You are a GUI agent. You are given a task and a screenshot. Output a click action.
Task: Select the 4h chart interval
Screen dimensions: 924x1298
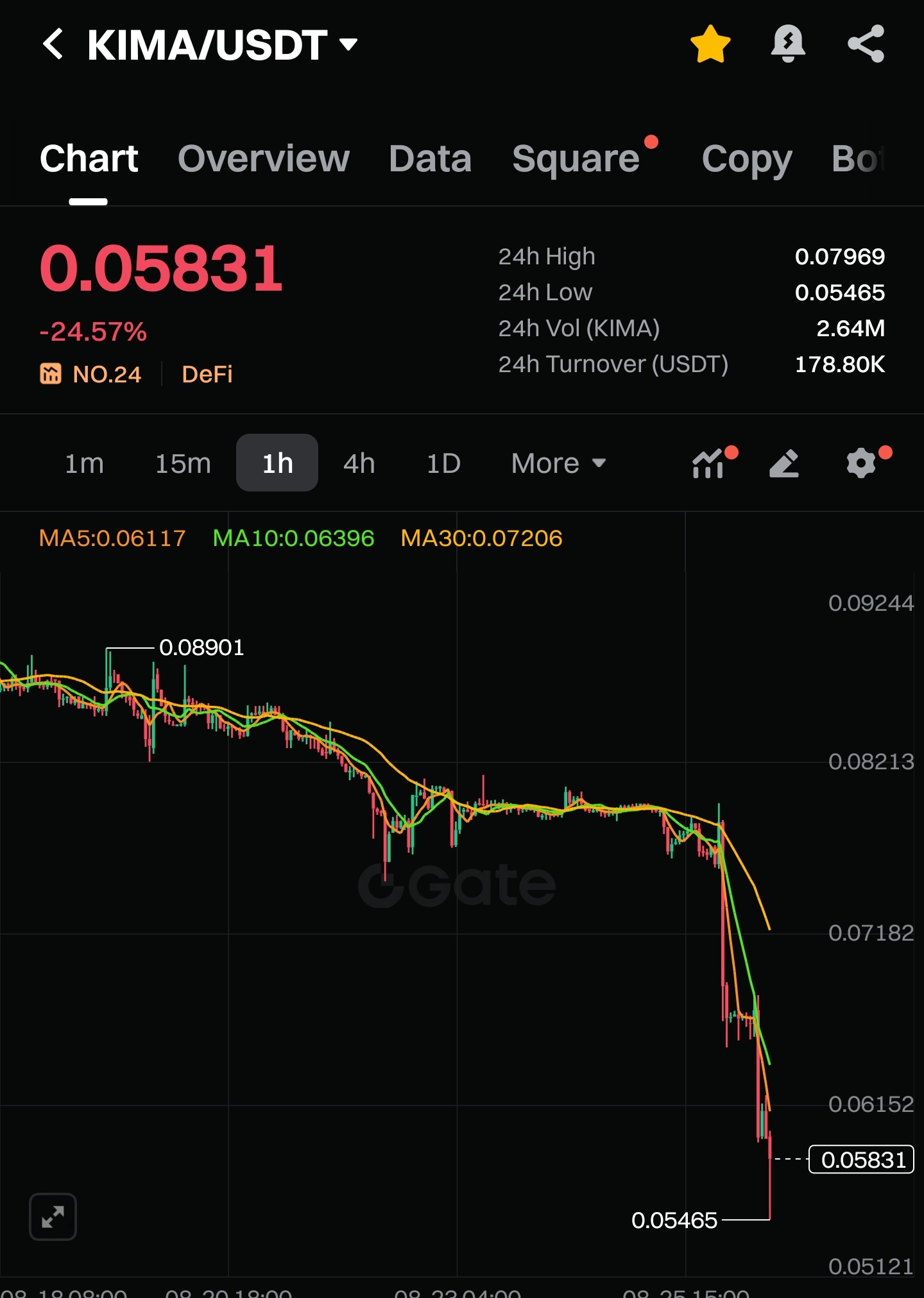point(359,463)
